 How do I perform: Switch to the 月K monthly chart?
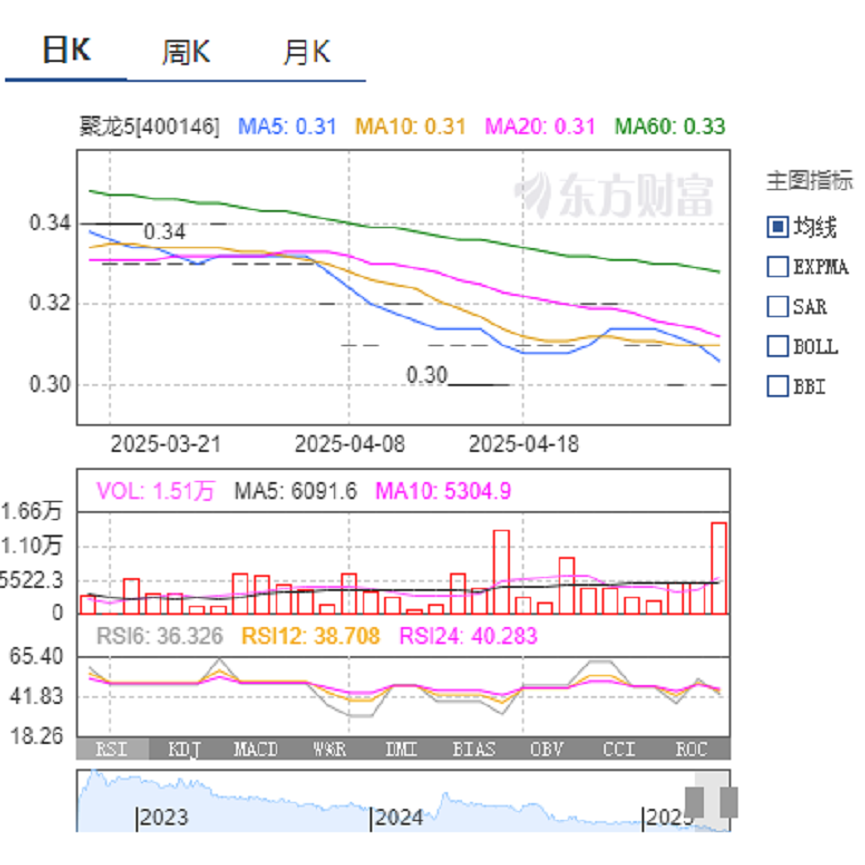pyautogui.click(x=305, y=52)
